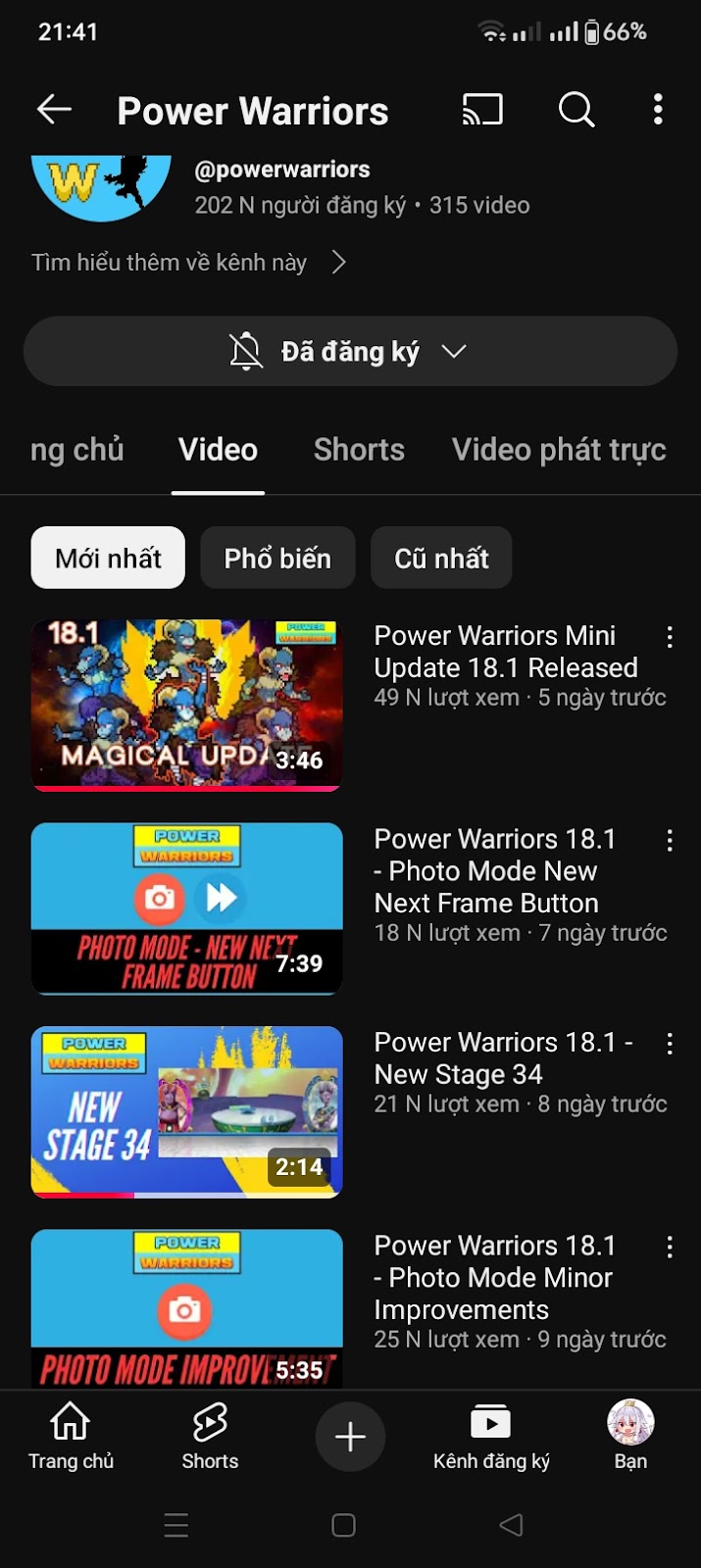Go to 'Trang chủ' in bottom navigation
Viewport: 701px width, 1568px height.
71,1436
